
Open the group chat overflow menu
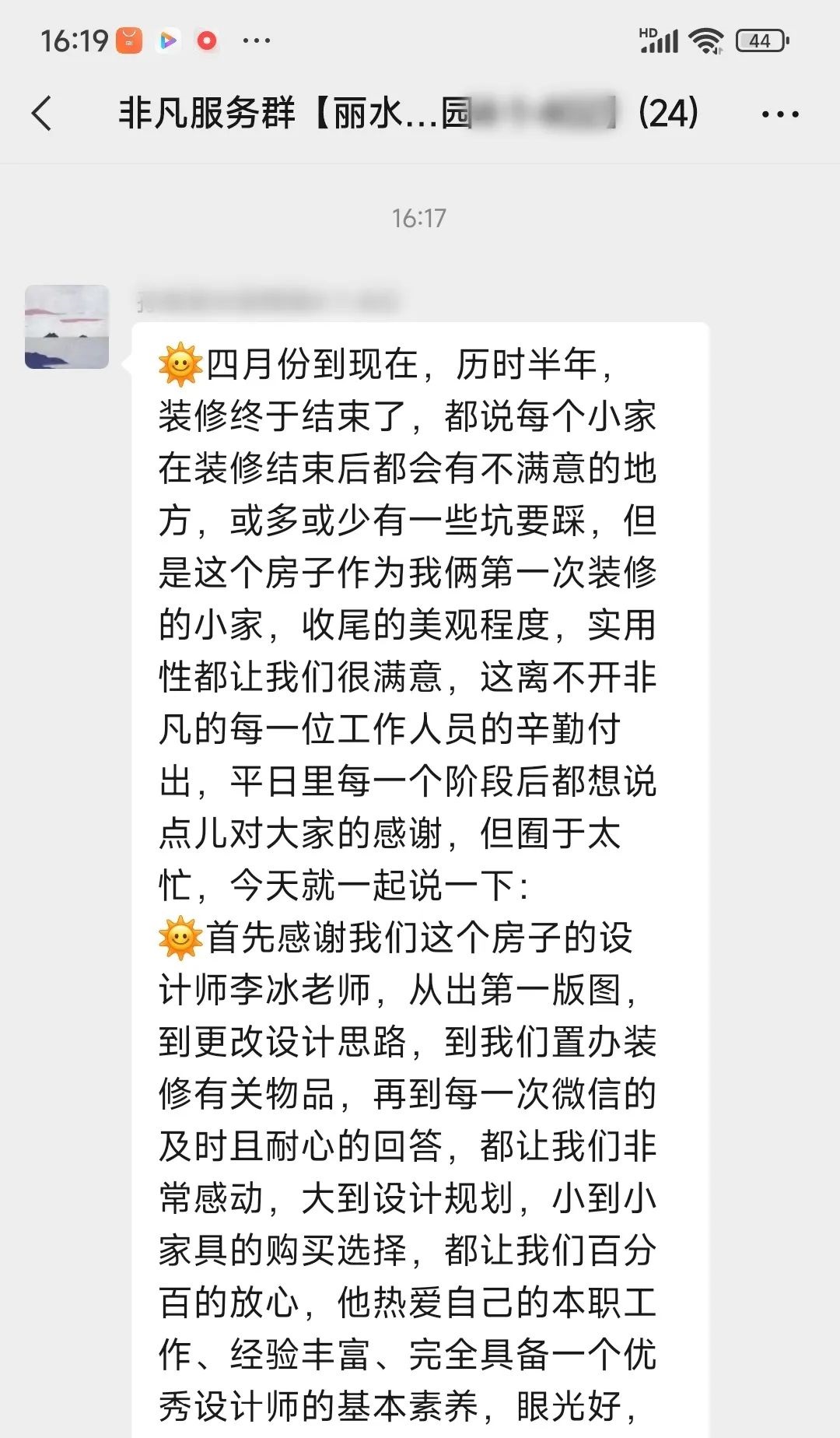coord(779,114)
